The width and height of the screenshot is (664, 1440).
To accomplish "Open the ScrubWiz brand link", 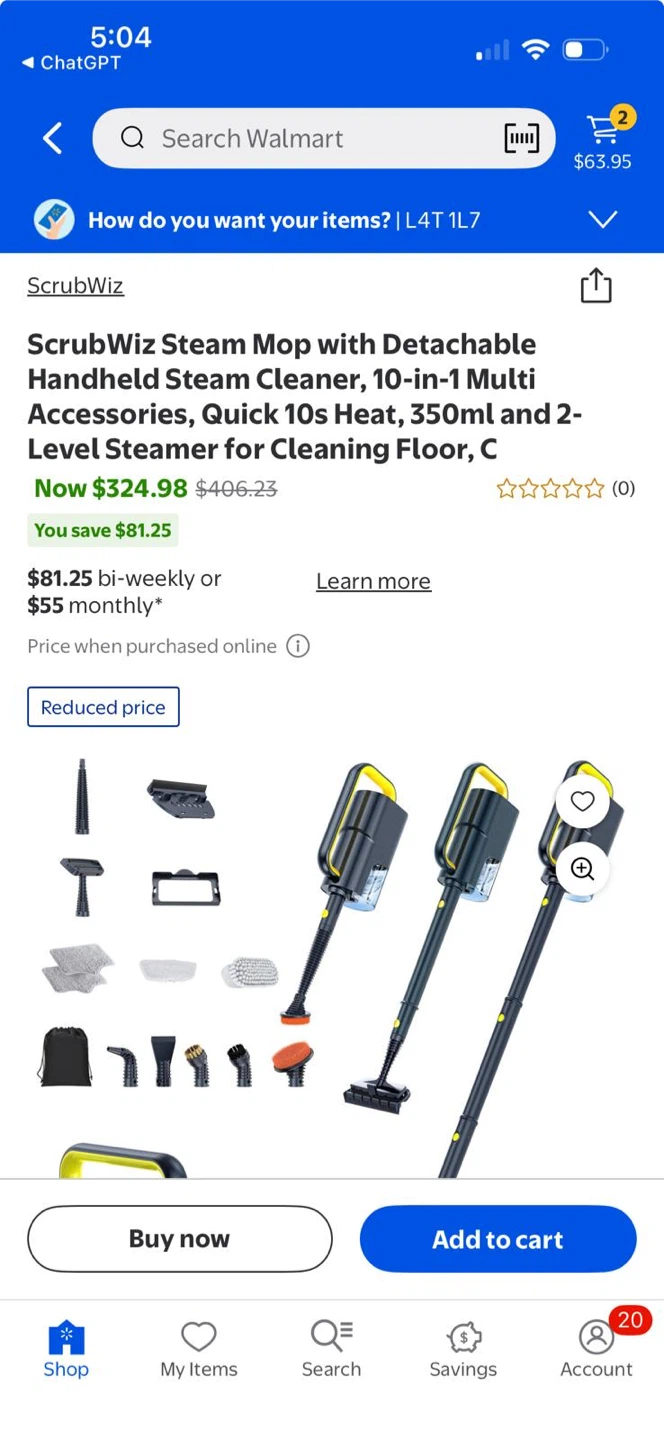I will point(75,286).
